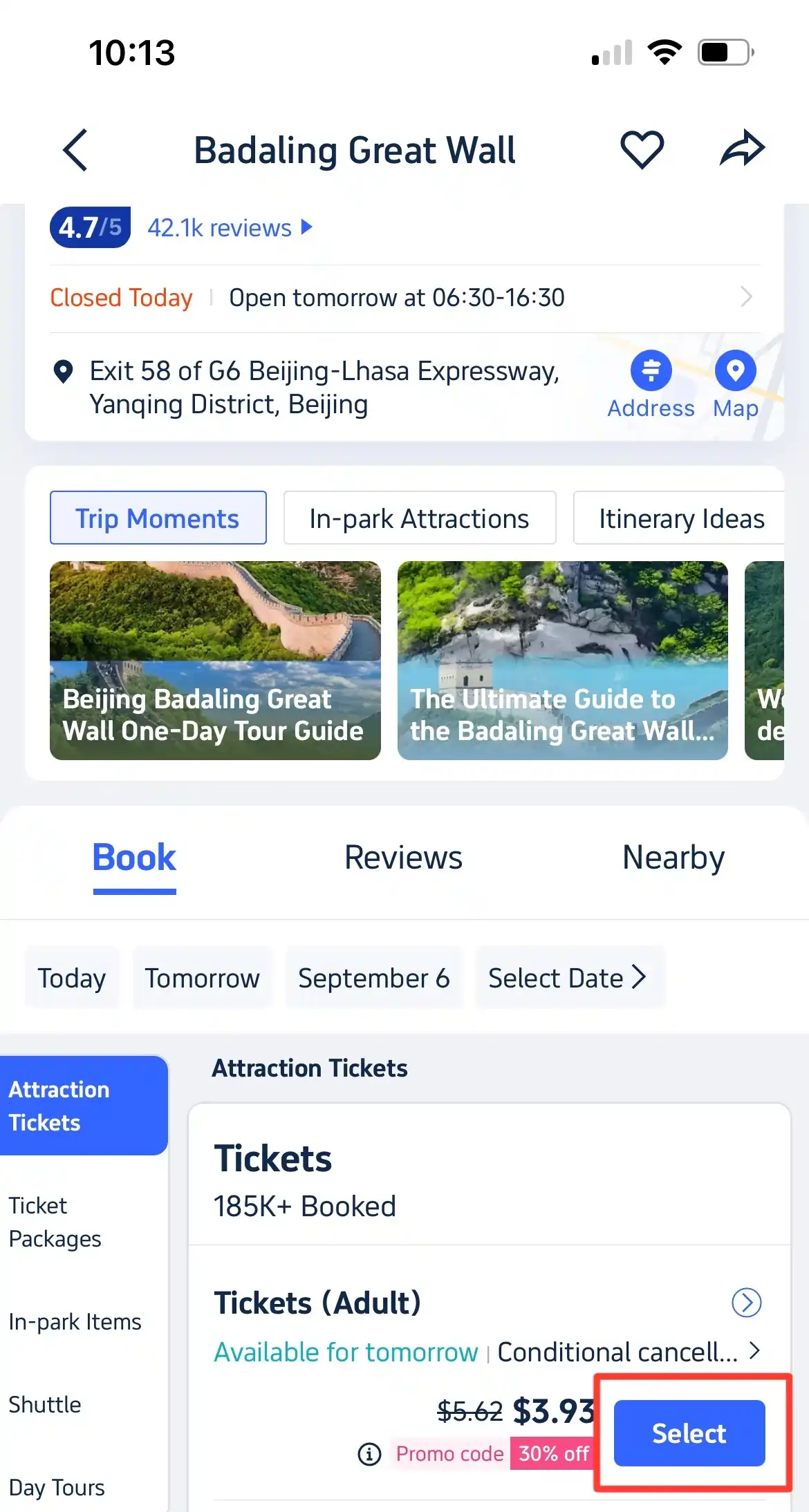Image resolution: width=809 pixels, height=1512 pixels.
Task: Switch to Itinerary Ideas chip
Action: point(680,518)
